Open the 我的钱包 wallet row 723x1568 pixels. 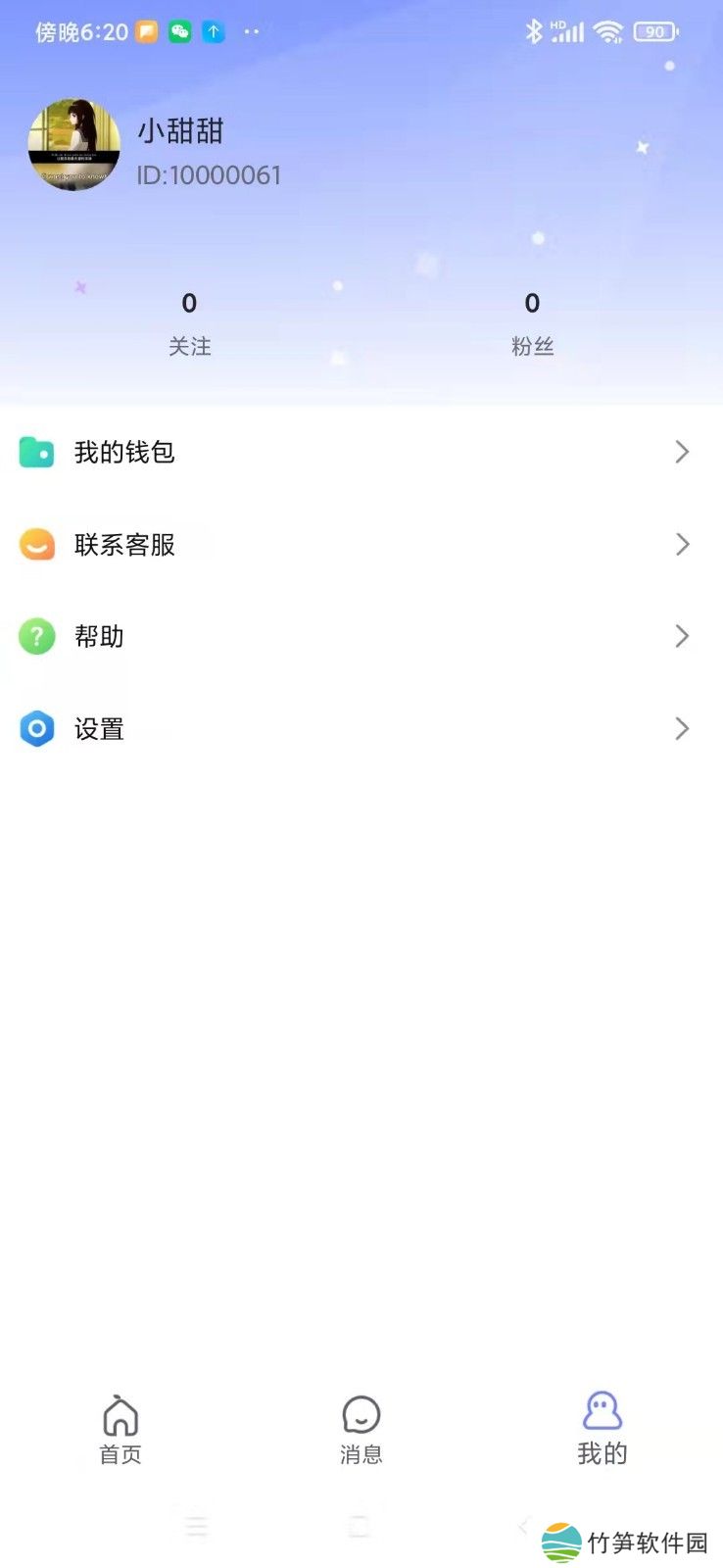tap(361, 452)
